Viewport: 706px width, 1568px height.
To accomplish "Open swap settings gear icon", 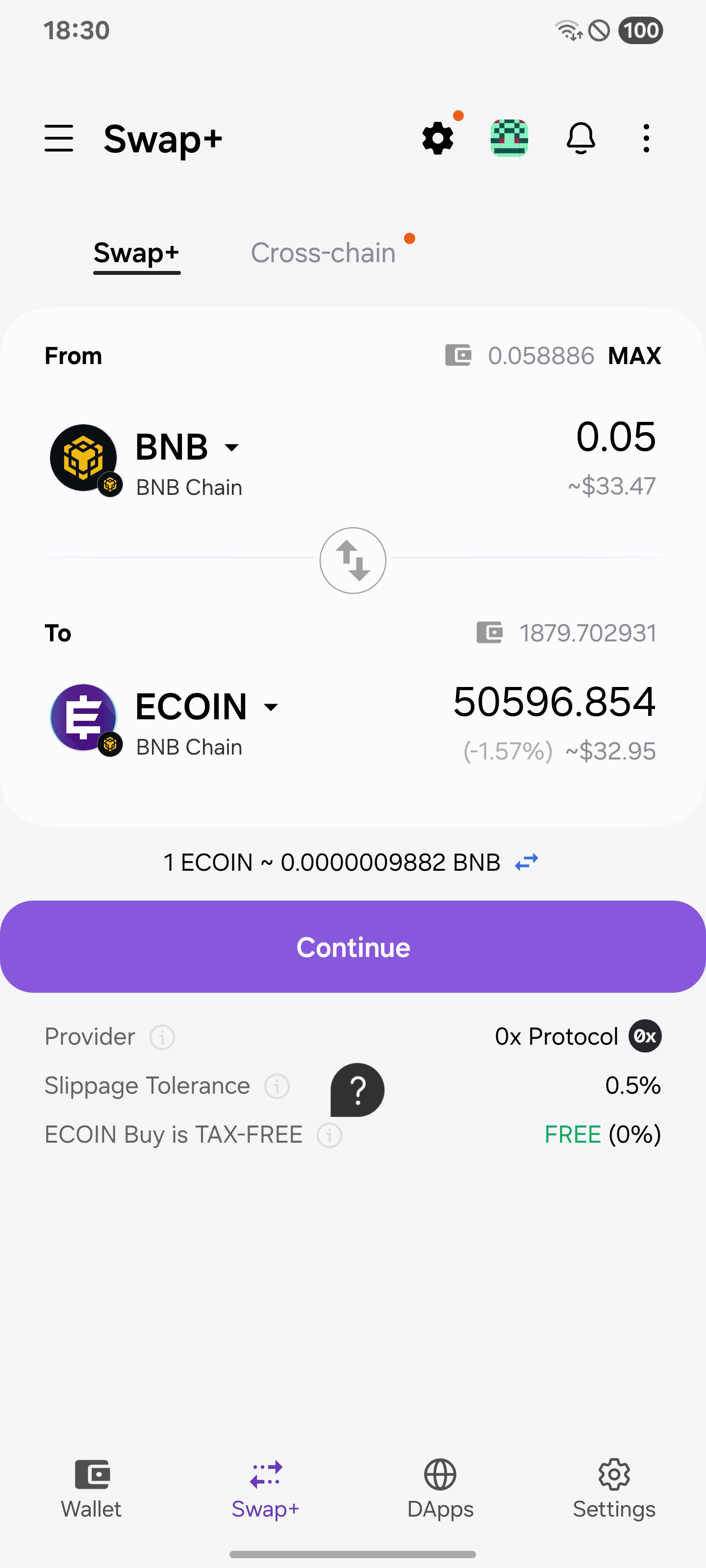I will click(438, 139).
